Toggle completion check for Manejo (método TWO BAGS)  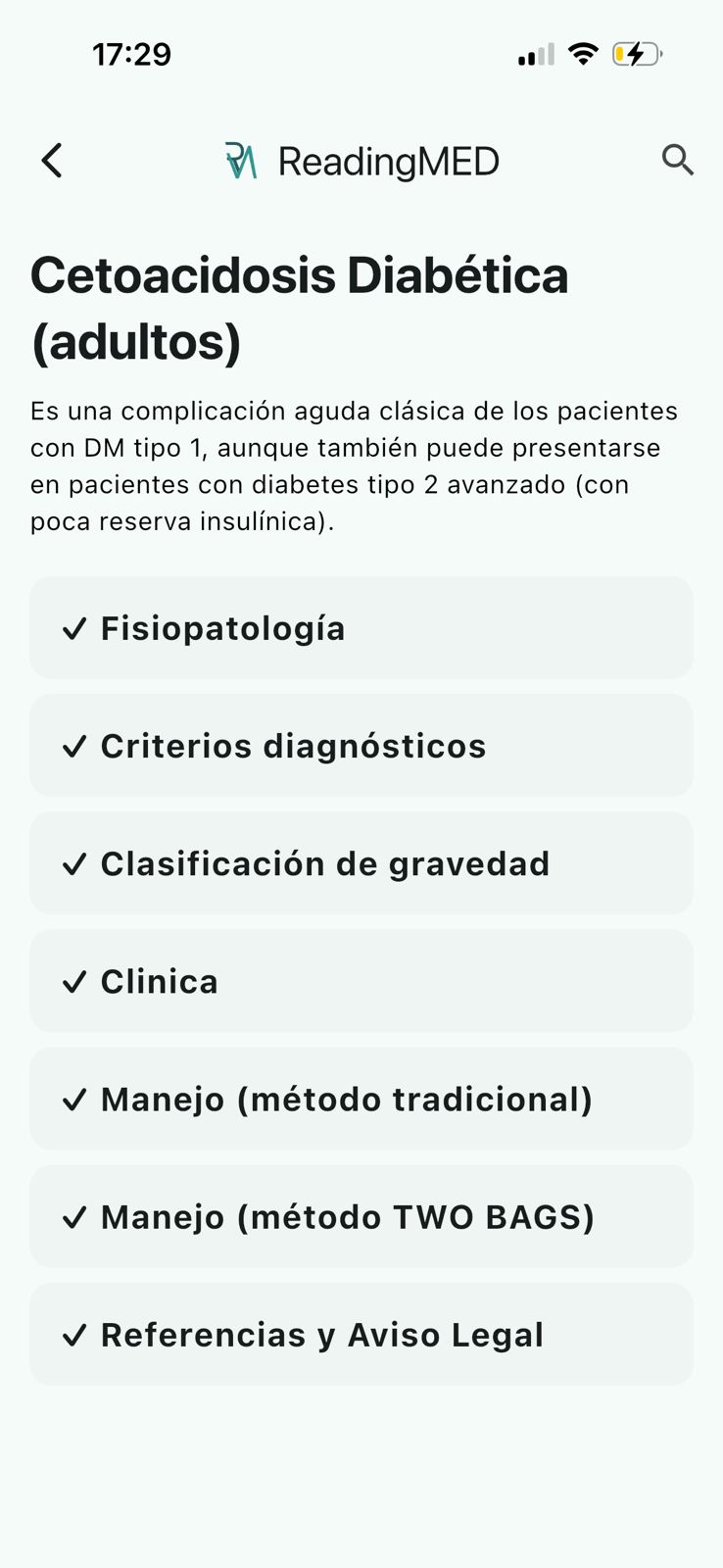tap(74, 1216)
